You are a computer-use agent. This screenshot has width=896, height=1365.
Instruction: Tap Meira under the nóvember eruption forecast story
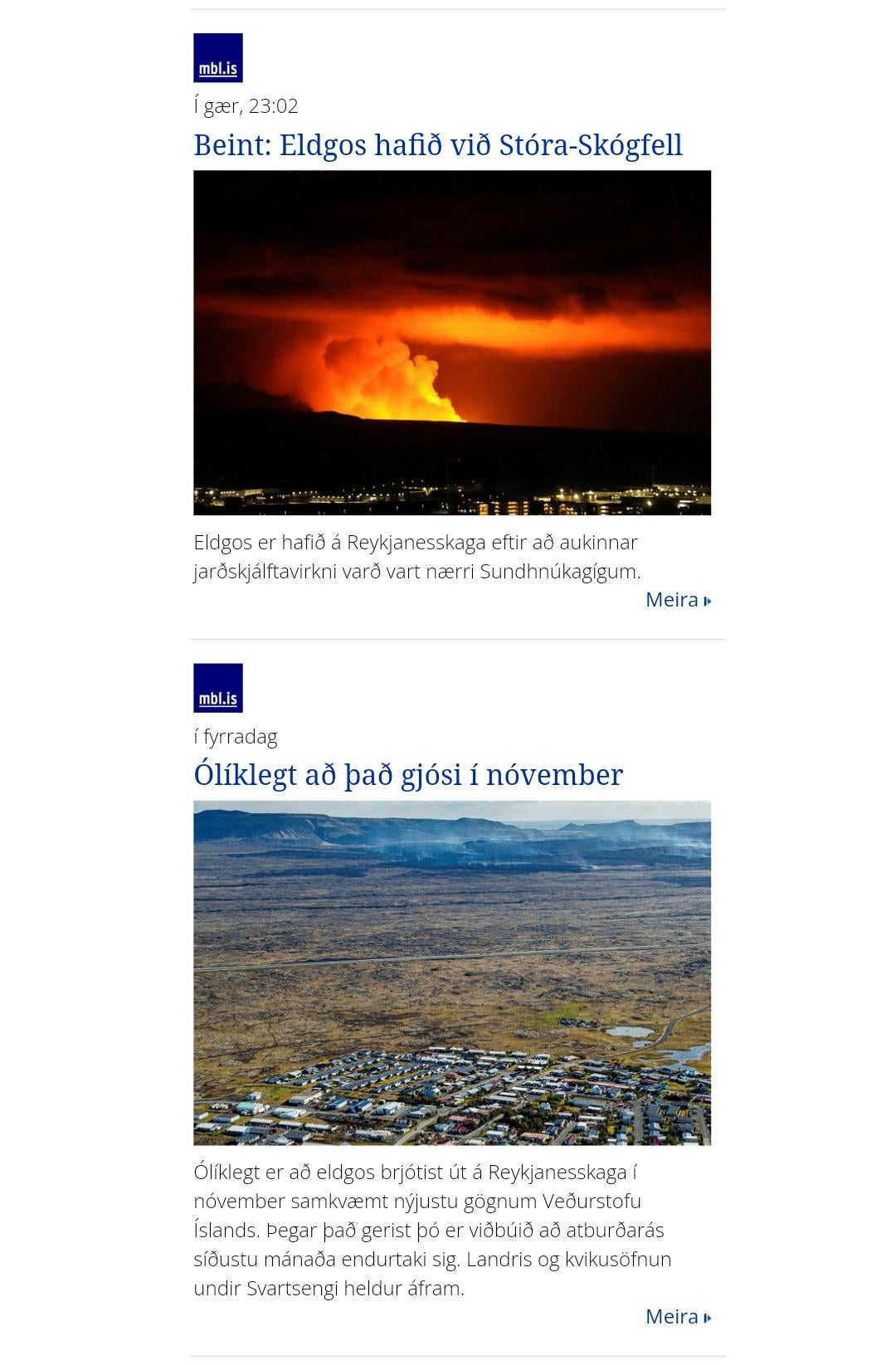pos(679,1316)
